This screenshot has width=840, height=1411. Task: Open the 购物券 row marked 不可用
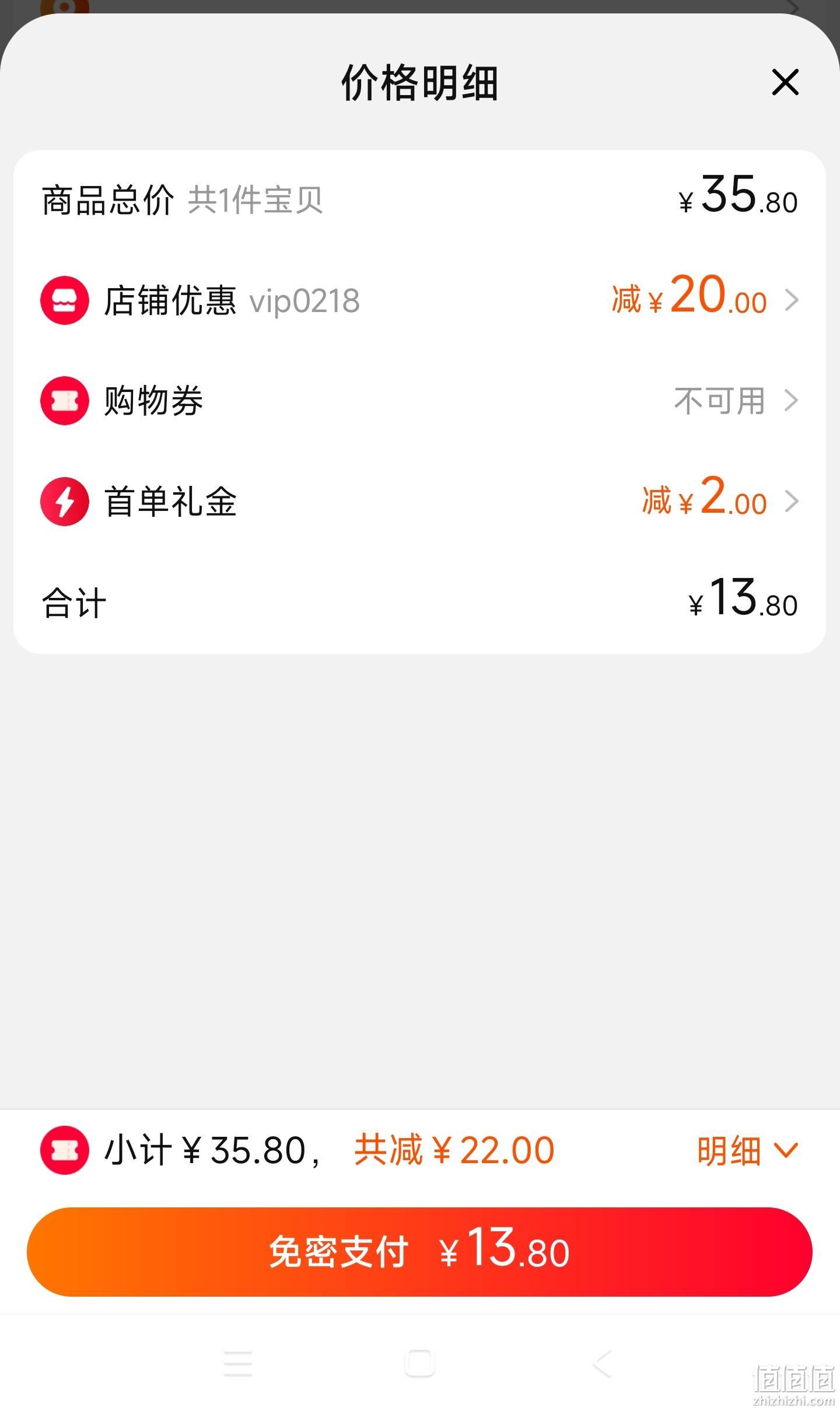tap(419, 401)
